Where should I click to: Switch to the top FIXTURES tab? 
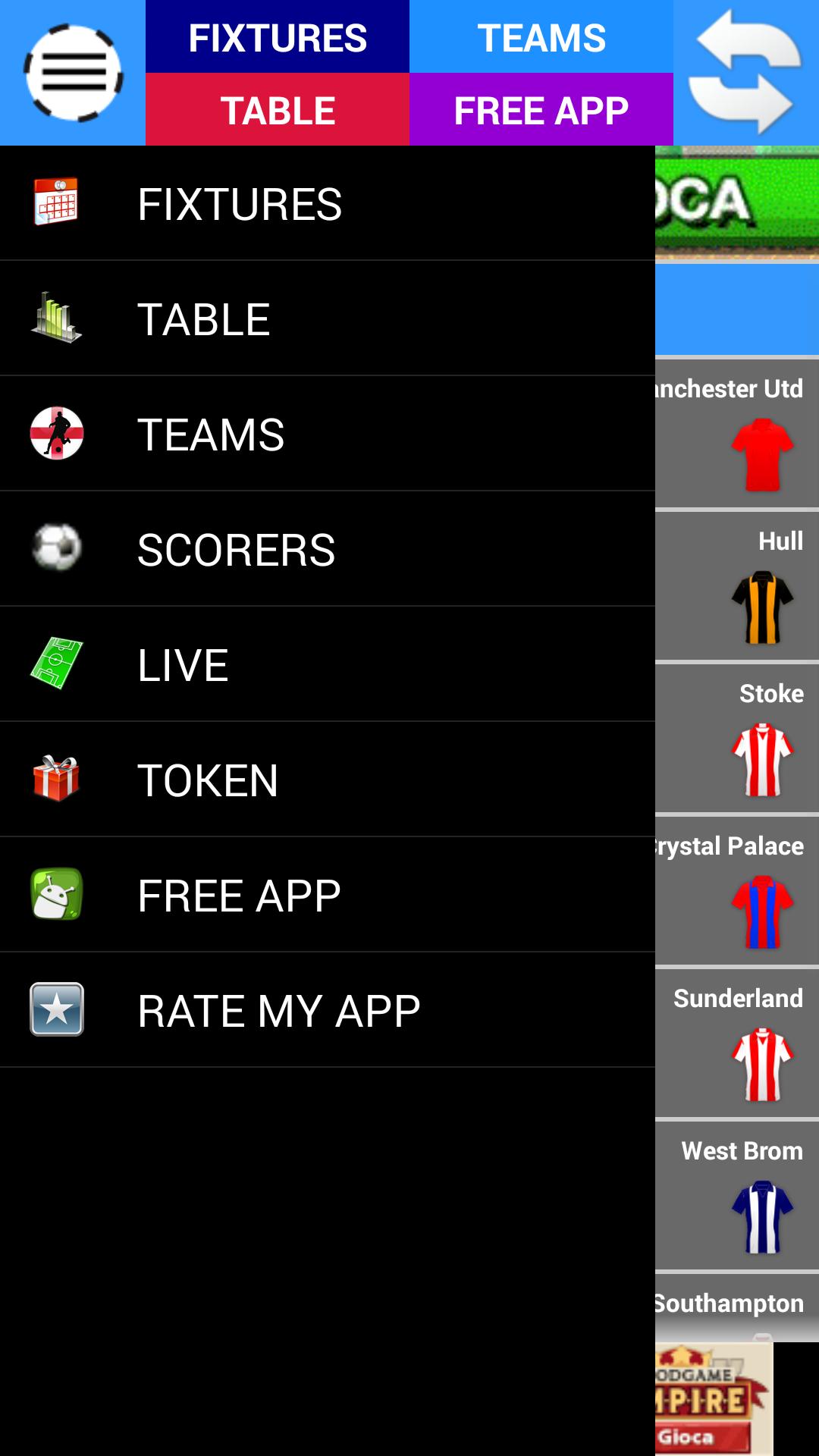pyautogui.click(x=278, y=37)
